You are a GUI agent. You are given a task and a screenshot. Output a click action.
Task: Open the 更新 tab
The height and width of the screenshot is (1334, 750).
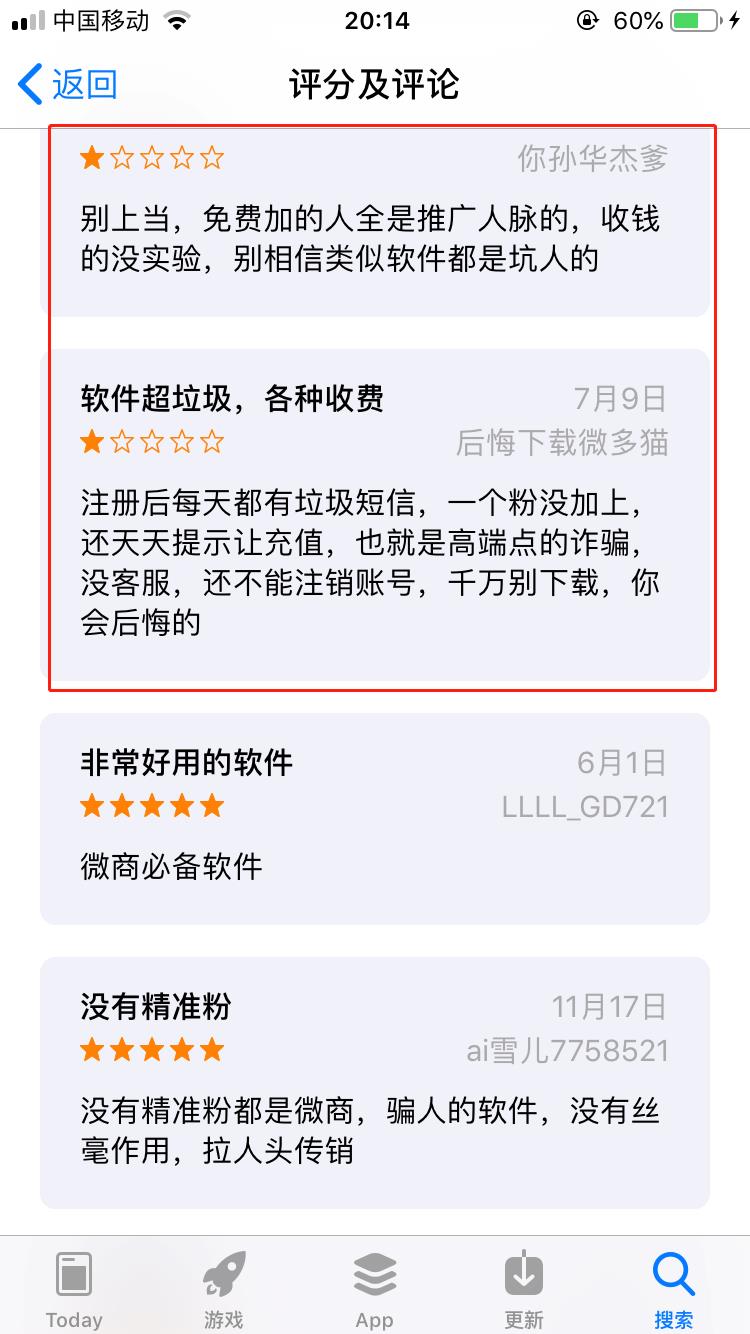point(524,1288)
